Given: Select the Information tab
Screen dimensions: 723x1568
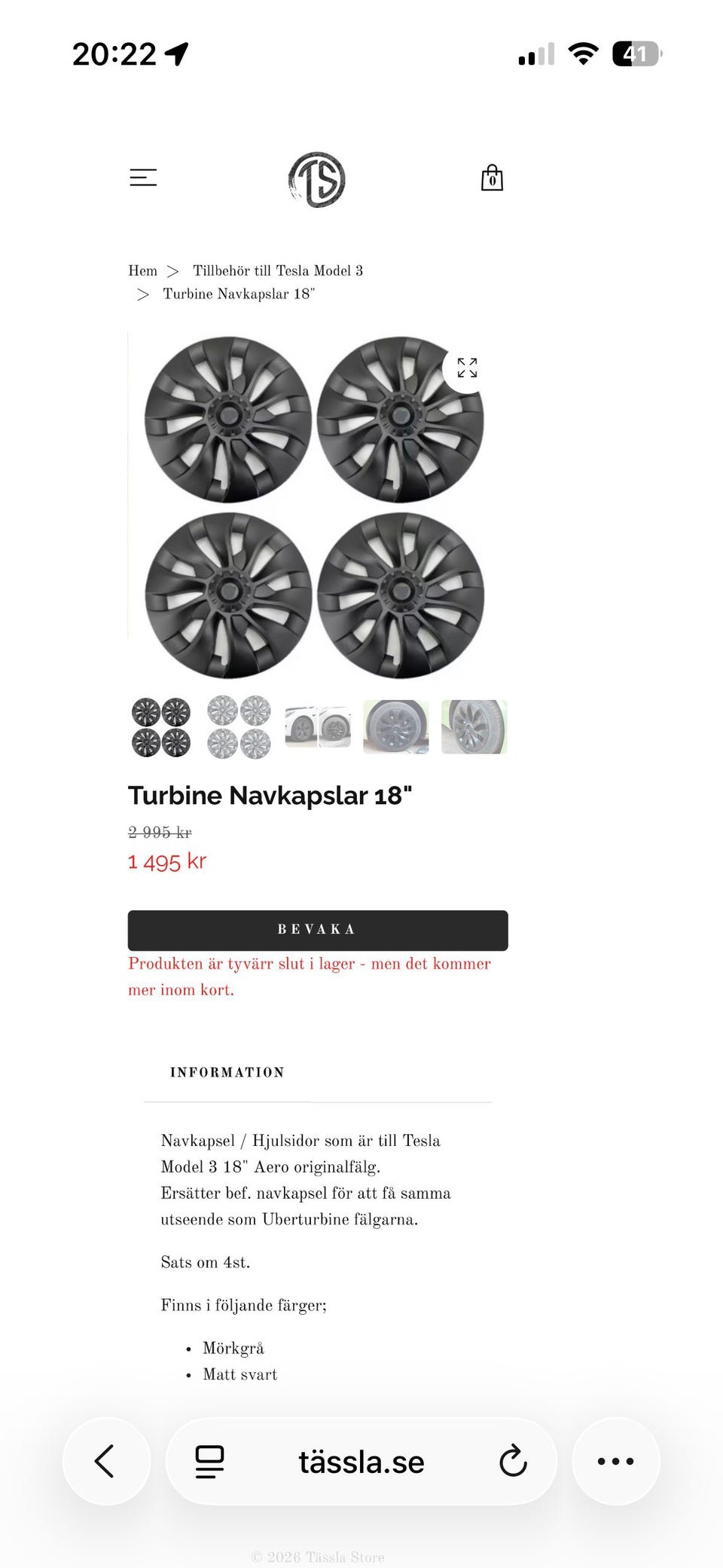Looking at the screenshot, I should (x=227, y=1072).
